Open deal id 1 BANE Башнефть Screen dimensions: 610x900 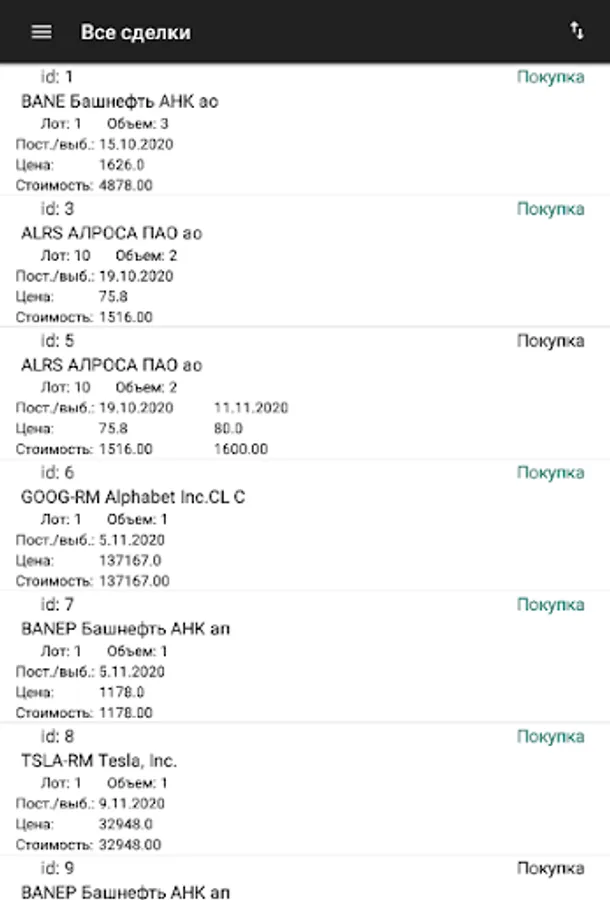pos(305,130)
